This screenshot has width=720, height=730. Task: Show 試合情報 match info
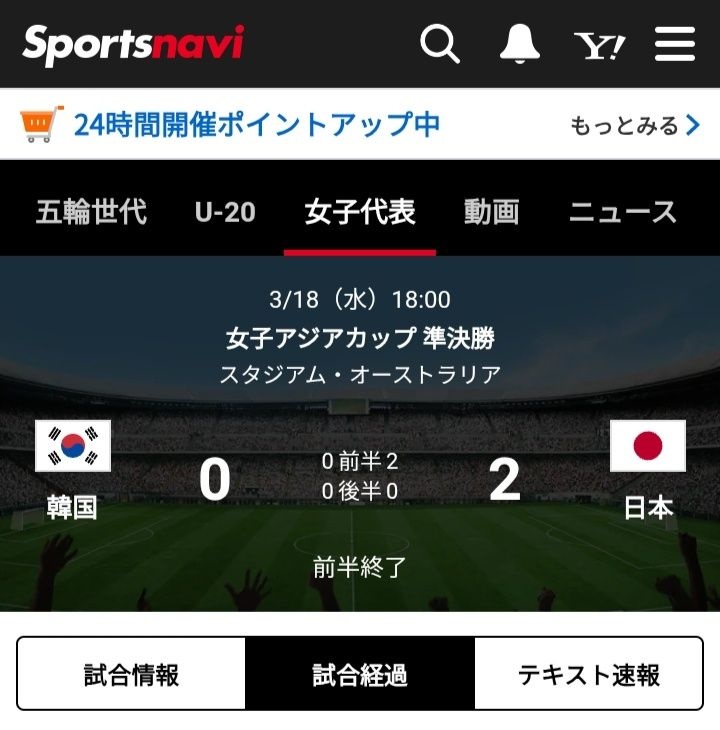131,675
